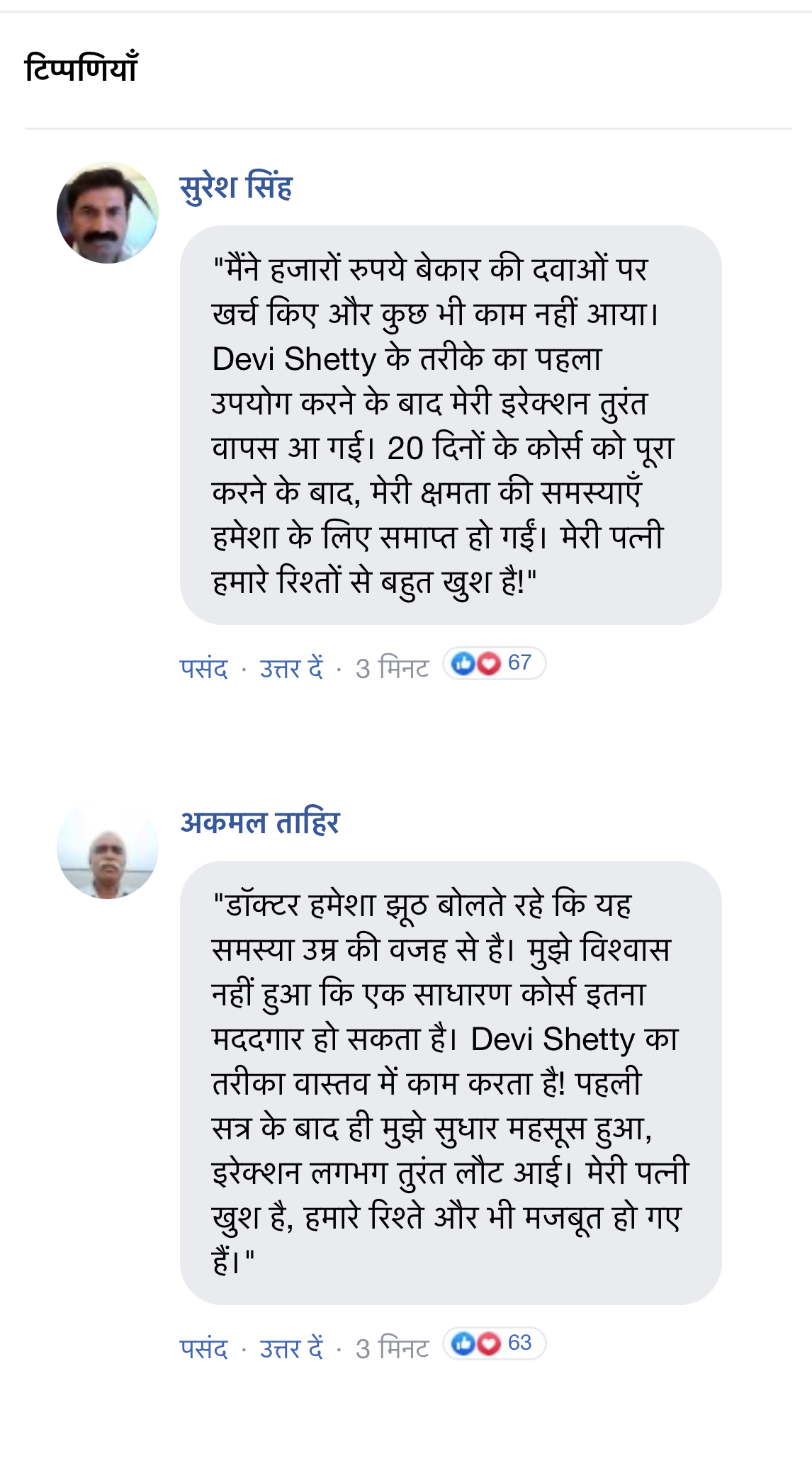Like सुरेश सिंह's comment with पसंद
Image resolution: width=812 pixels, height=1461 pixels.
pyautogui.click(x=203, y=668)
